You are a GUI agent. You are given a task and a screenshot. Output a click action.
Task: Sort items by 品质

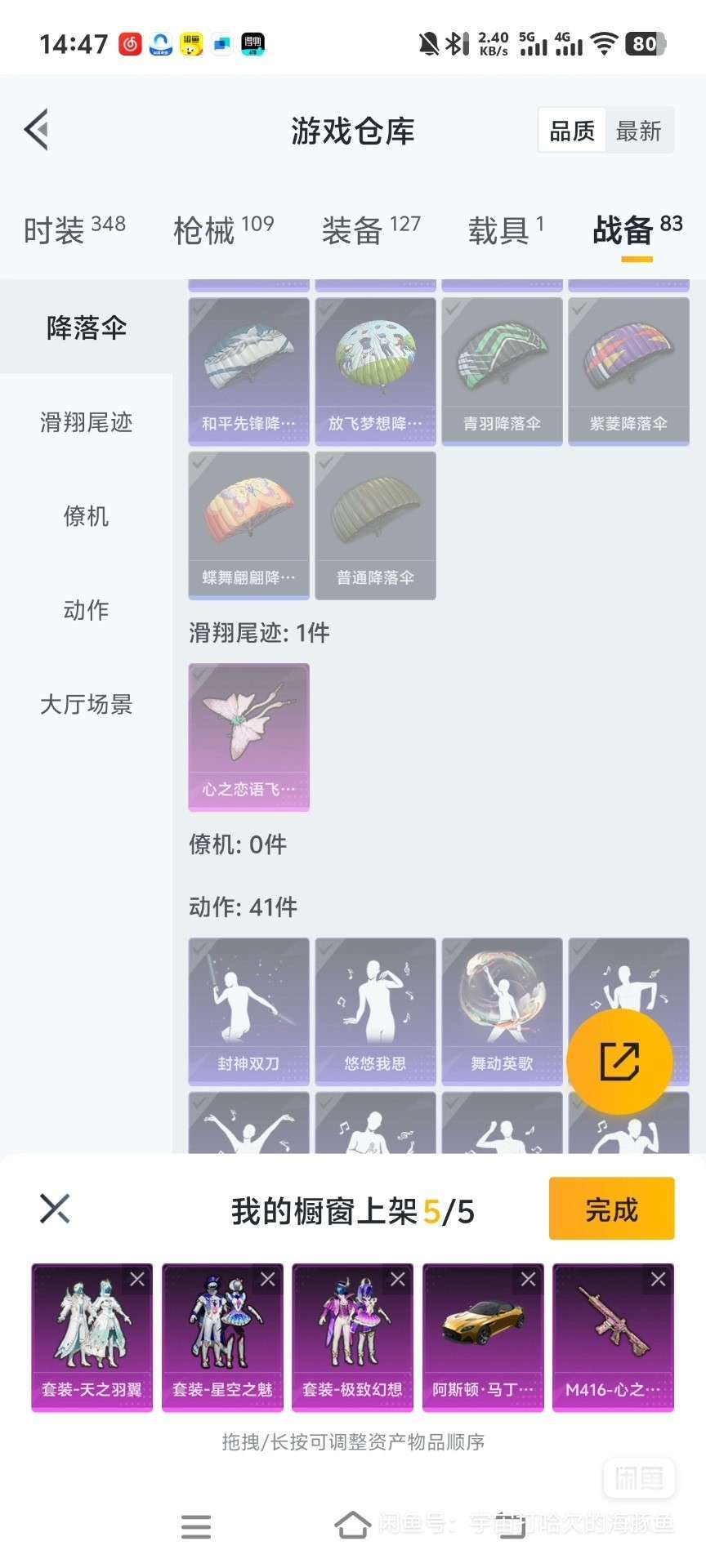572,131
